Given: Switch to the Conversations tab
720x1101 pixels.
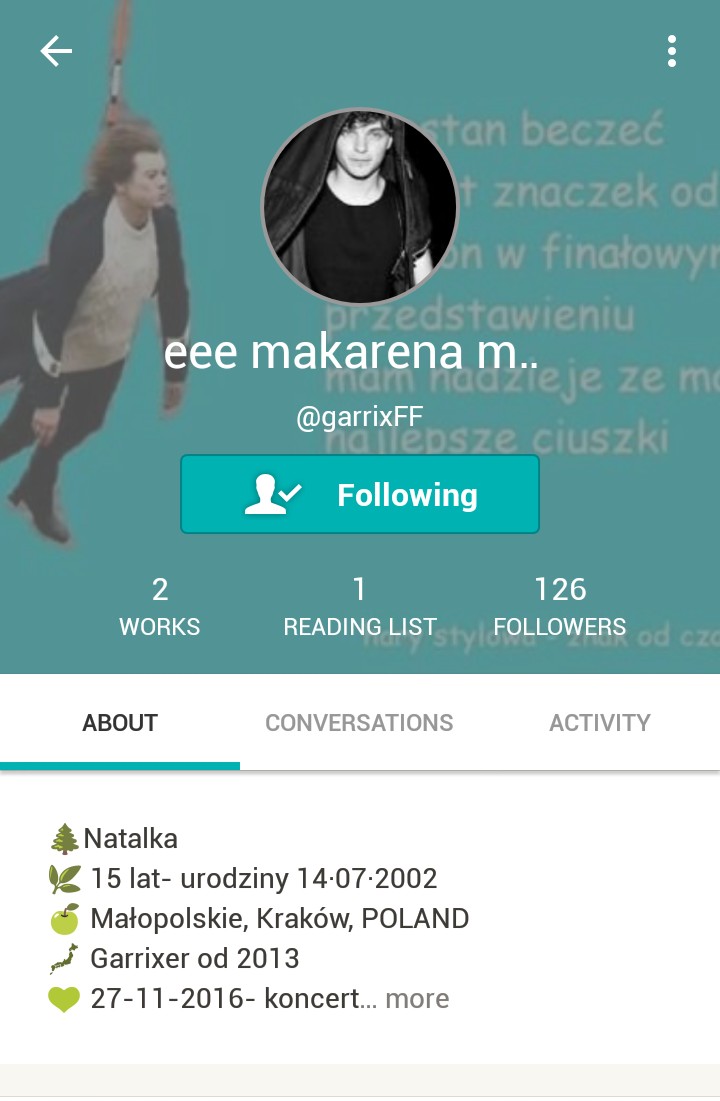Looking at the screenshot, I should [x=359, y=723].
